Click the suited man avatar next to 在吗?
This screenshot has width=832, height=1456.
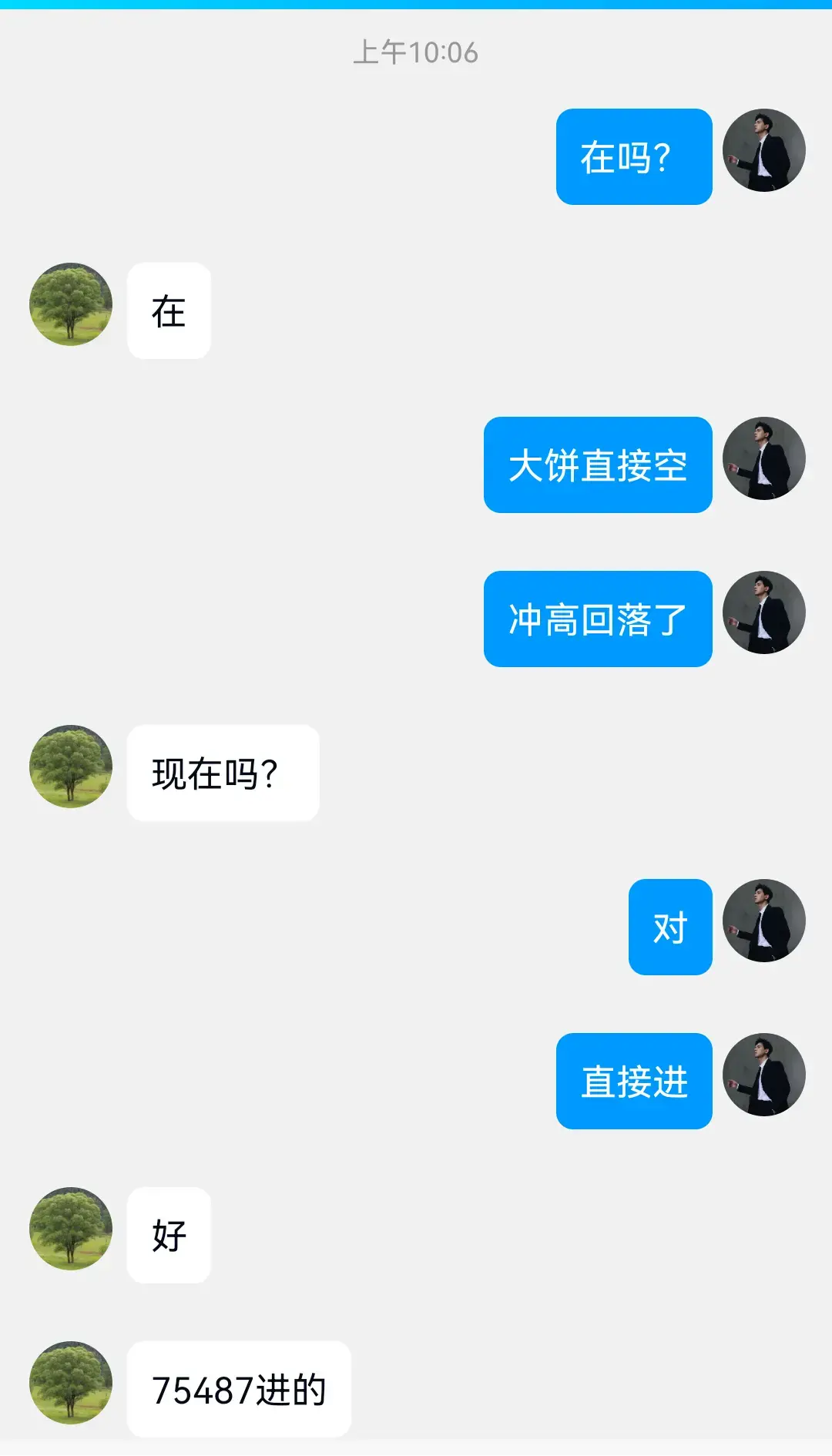(764, 151)
